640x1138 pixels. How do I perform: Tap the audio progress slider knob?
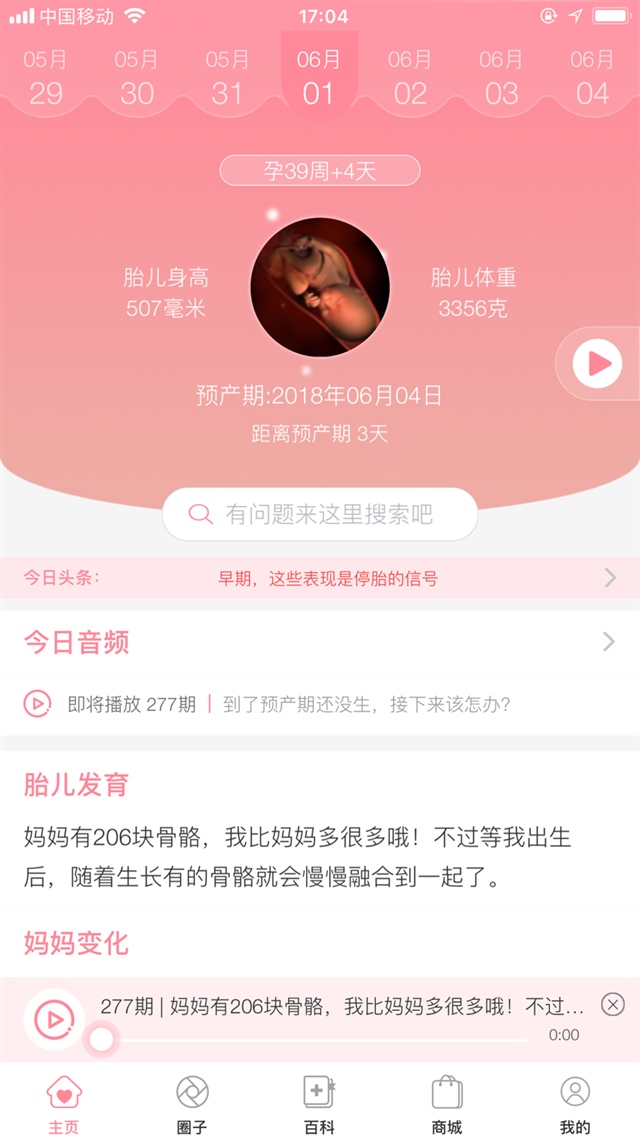click(x=101, y=1040)
